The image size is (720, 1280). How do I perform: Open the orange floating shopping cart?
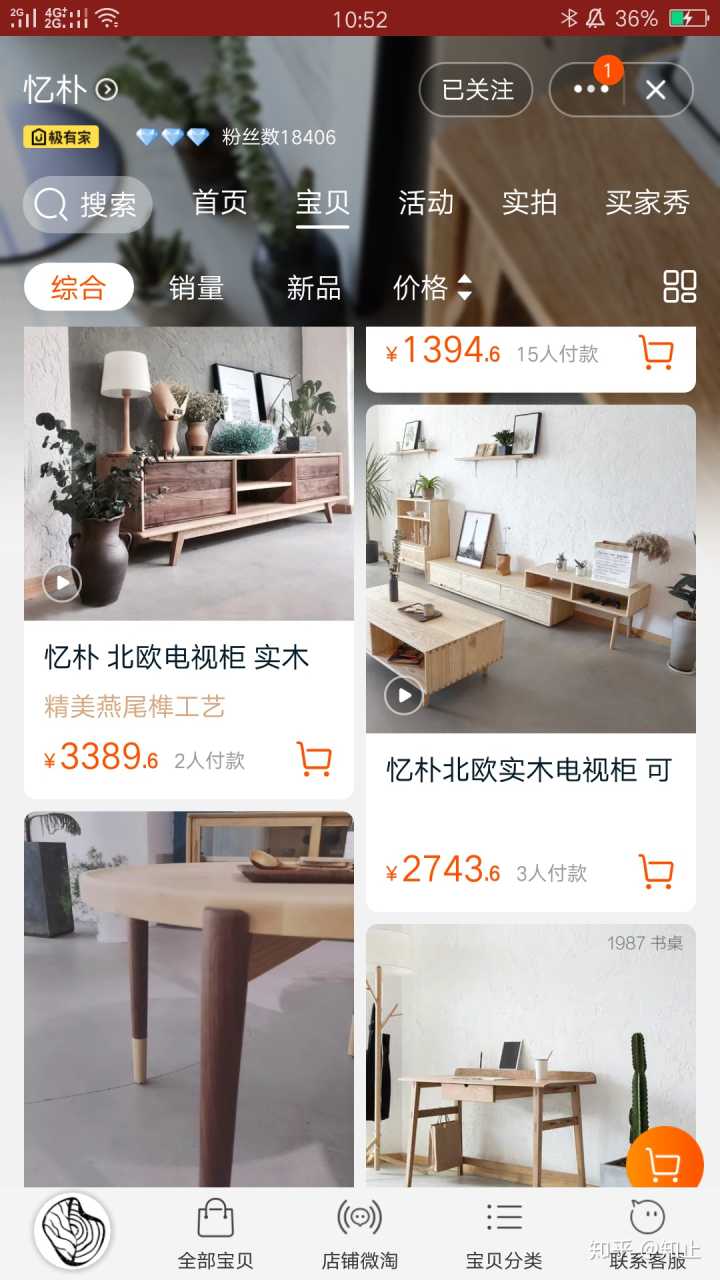(665, 1164)
